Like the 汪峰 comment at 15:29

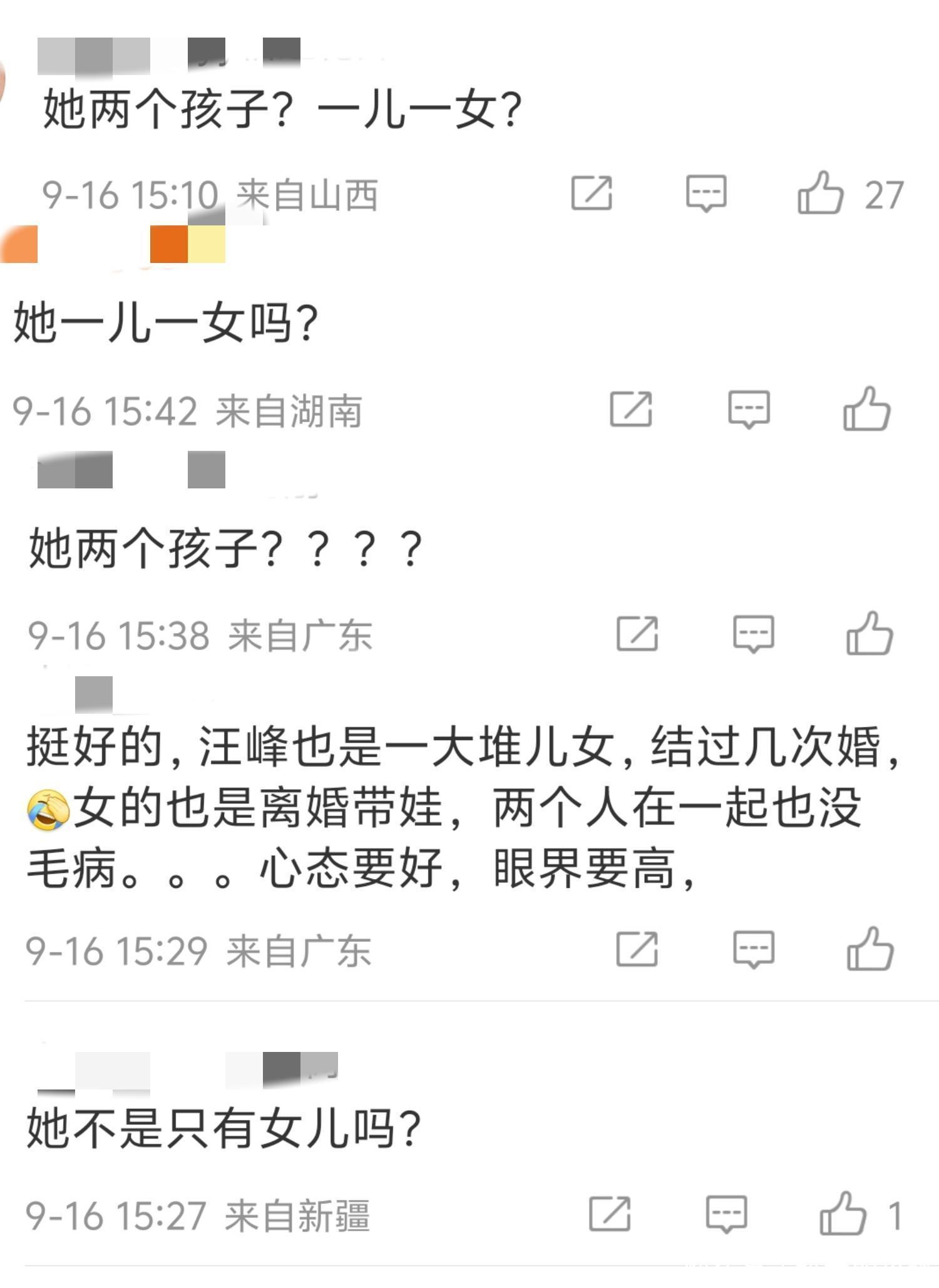click(870, 949)
